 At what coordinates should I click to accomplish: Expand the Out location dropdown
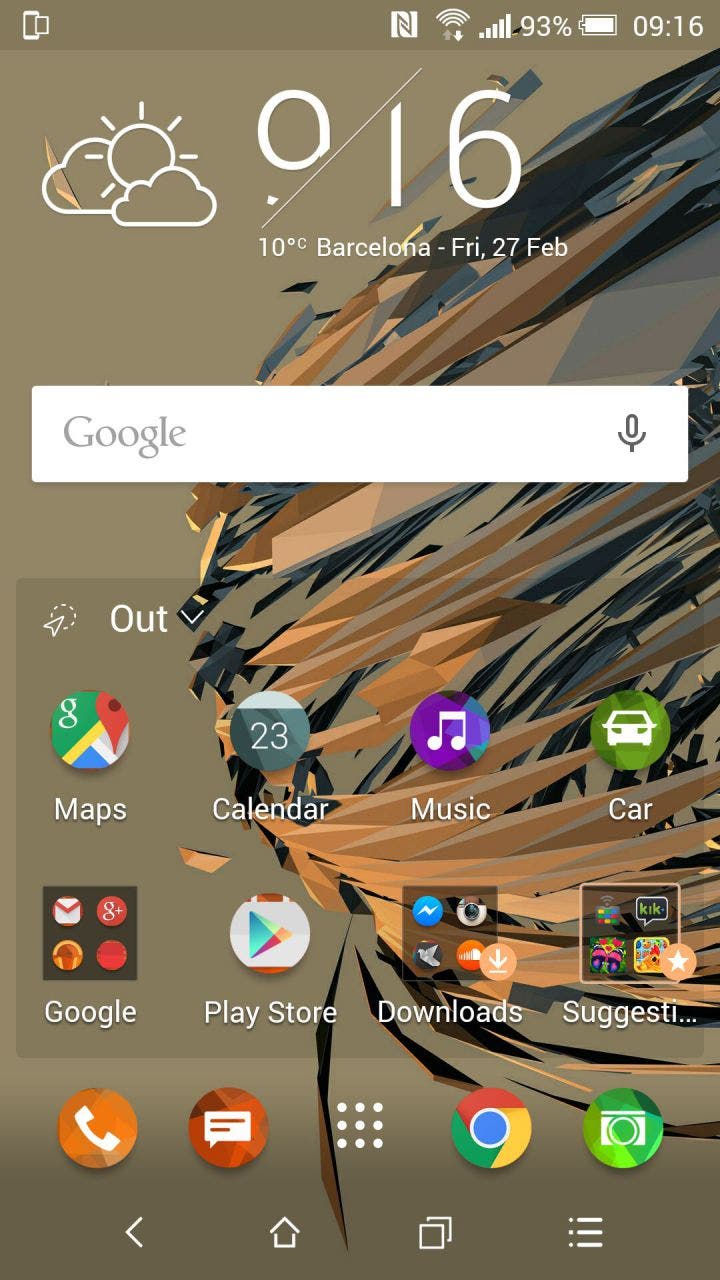pos(191,619)
